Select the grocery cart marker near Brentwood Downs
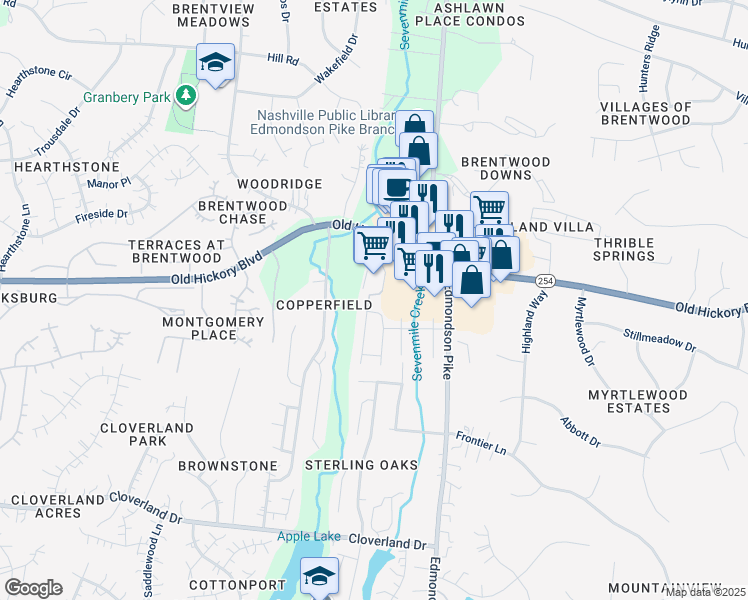 [x=489, y=209]
